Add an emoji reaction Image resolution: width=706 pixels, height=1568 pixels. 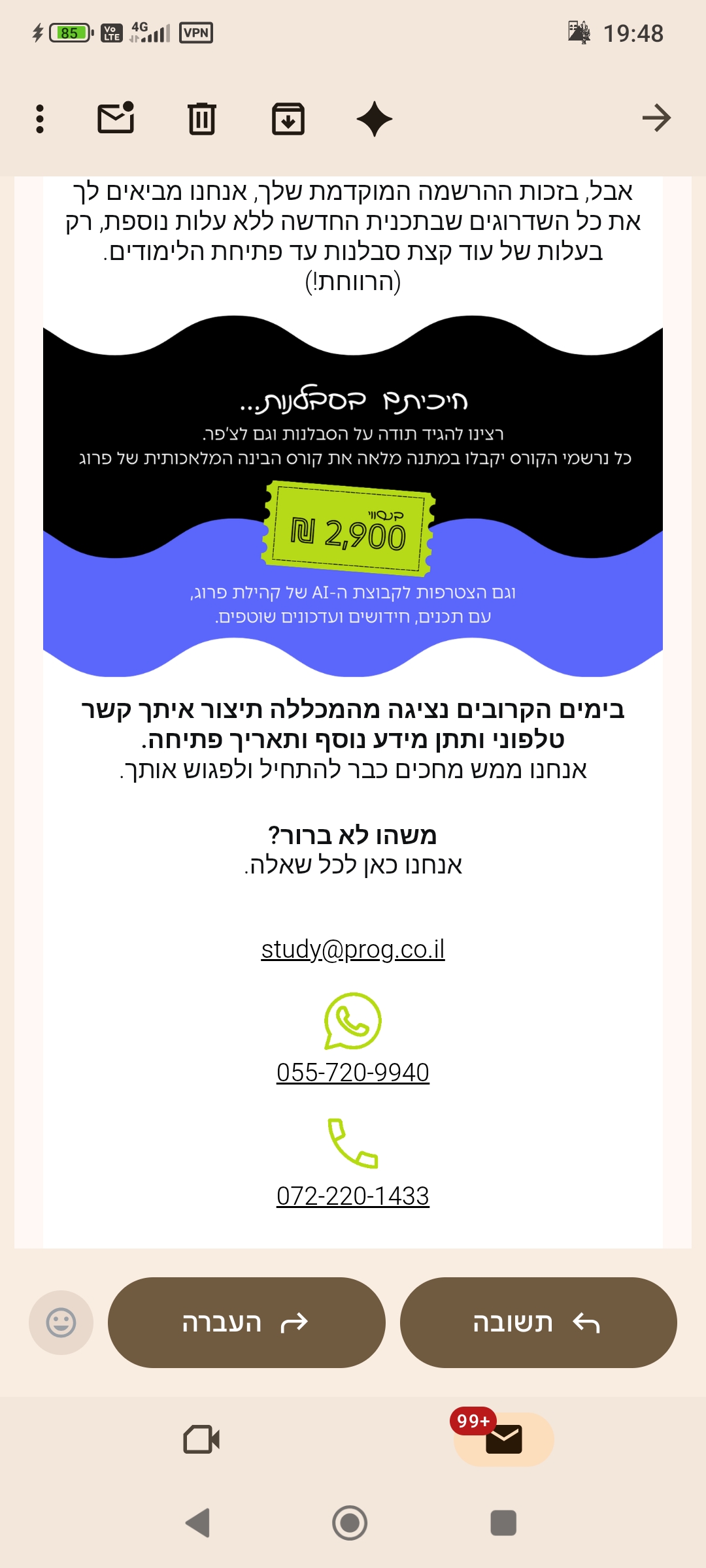[x=61, y=1323]
